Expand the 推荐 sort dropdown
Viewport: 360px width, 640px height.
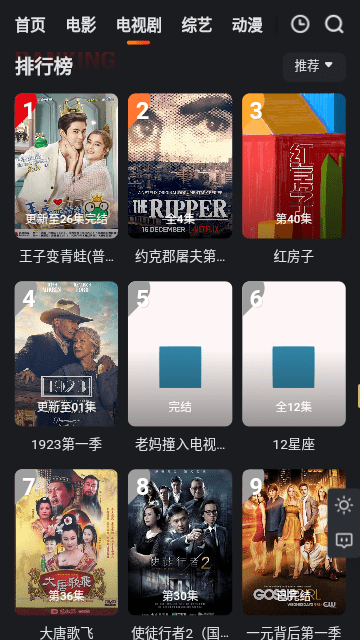coord(314,67)
